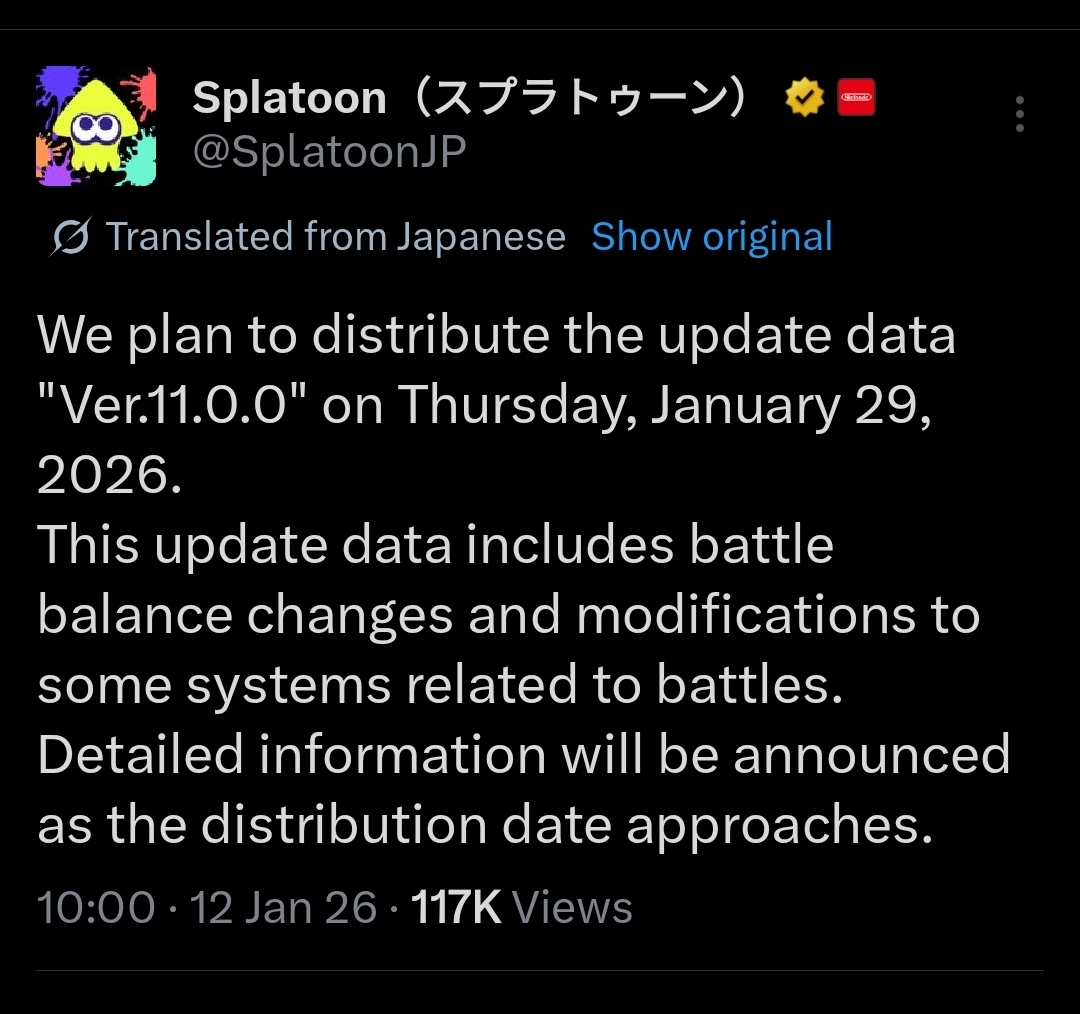View the Nintendo affiliate badge
This screenshot has height=1014, width=1080.
tap(855, 98)
